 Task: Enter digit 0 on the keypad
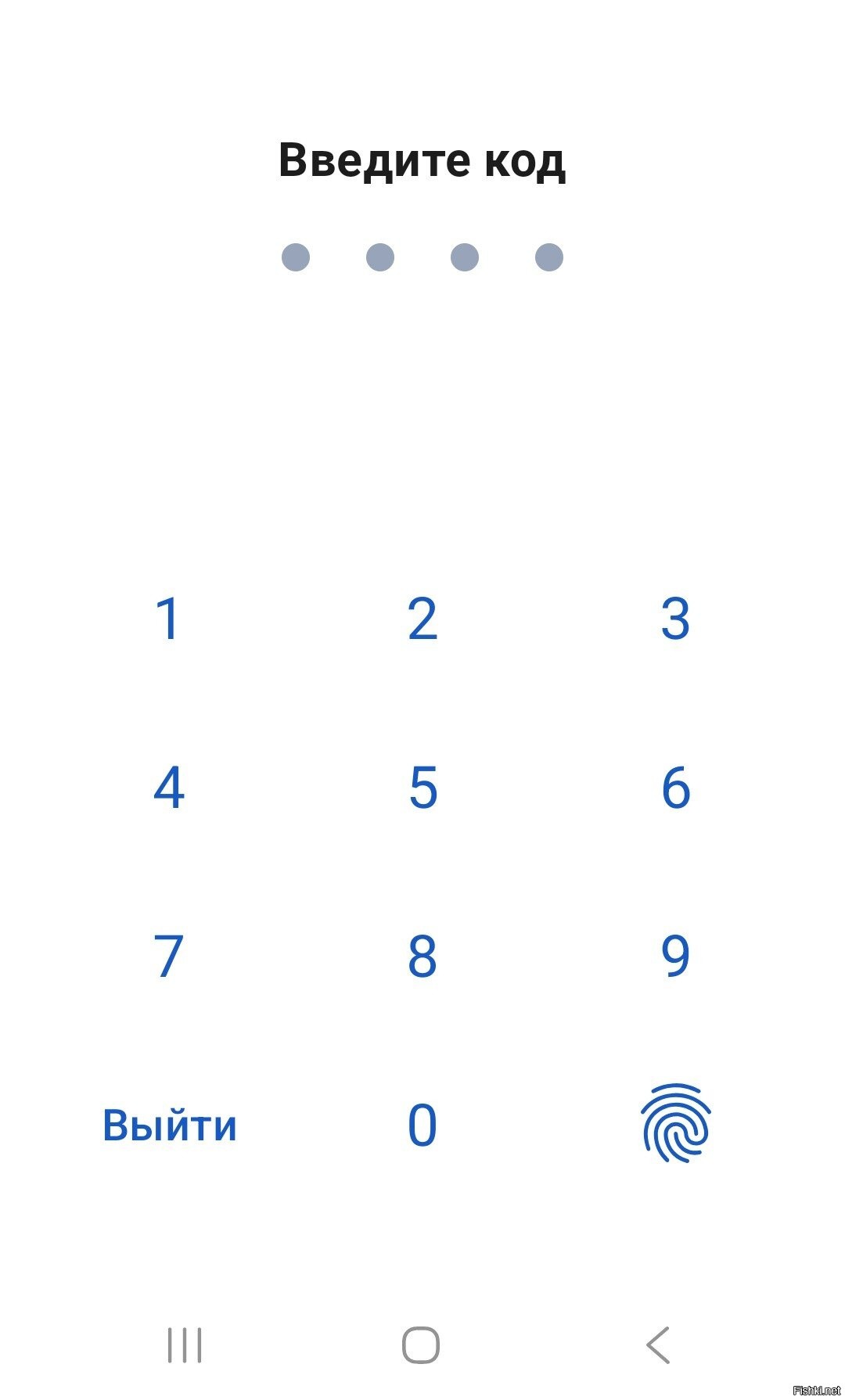click(422, 1125)
